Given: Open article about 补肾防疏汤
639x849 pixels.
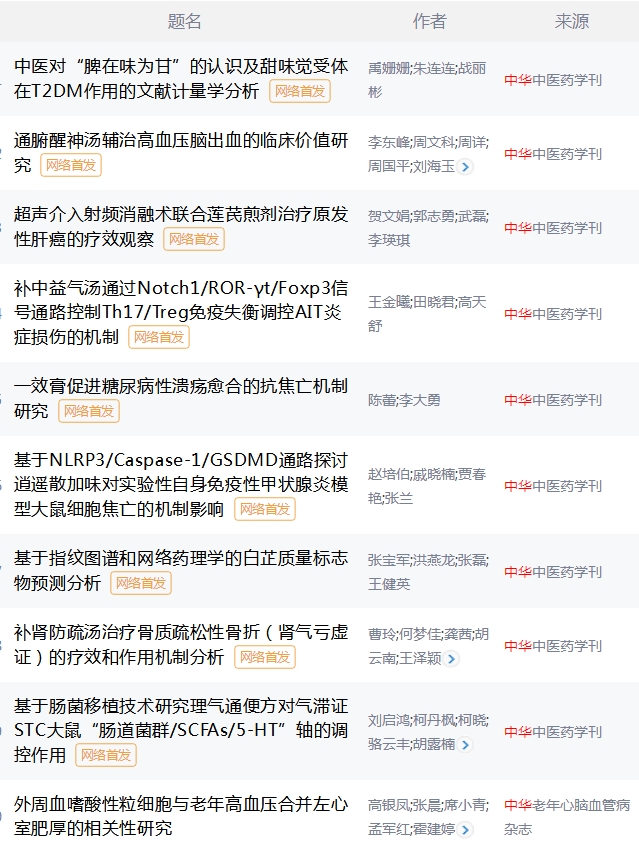Looking at the screenshot, I should pyautogui.click(x=181, y=632).
